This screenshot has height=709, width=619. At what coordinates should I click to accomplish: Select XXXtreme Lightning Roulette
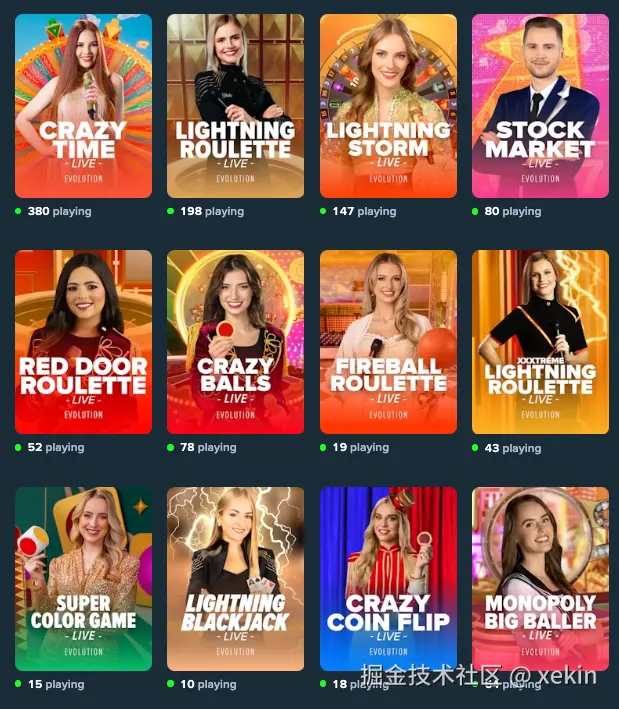point(540,342)
